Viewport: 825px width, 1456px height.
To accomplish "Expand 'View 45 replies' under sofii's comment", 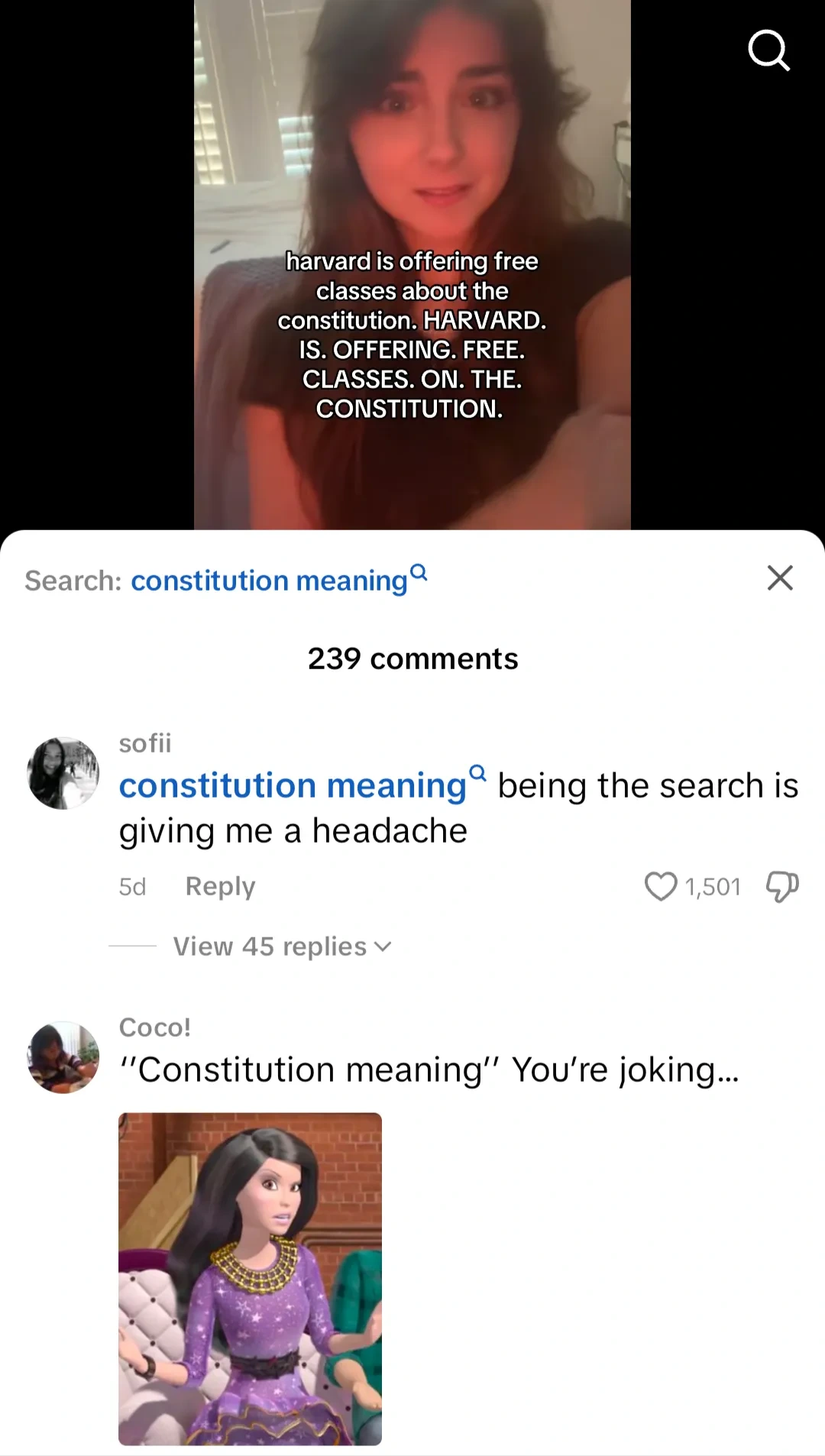I will 269,946.
